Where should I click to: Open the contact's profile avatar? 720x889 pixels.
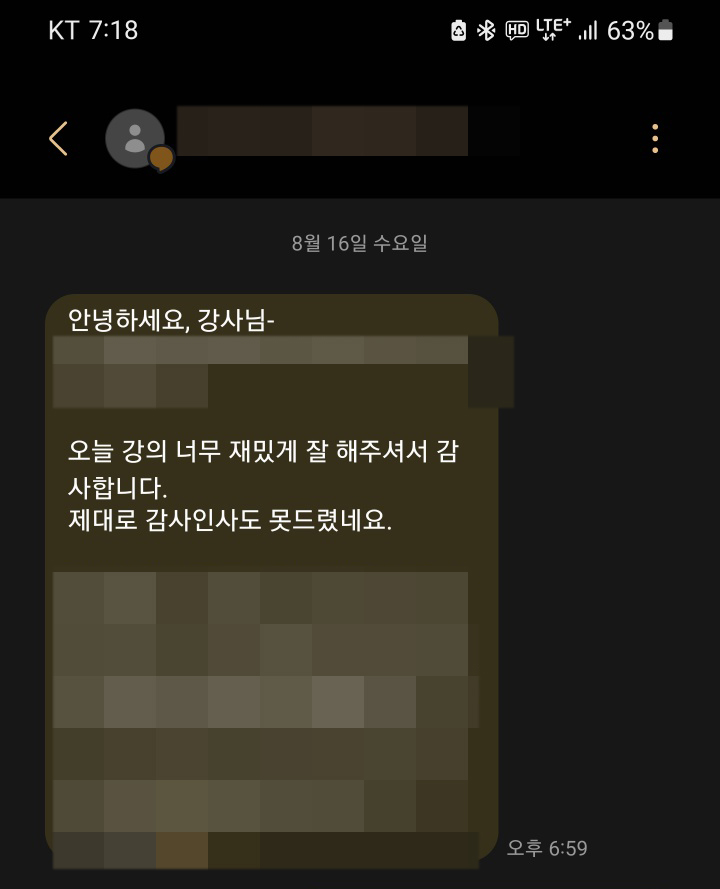point(135,138)
